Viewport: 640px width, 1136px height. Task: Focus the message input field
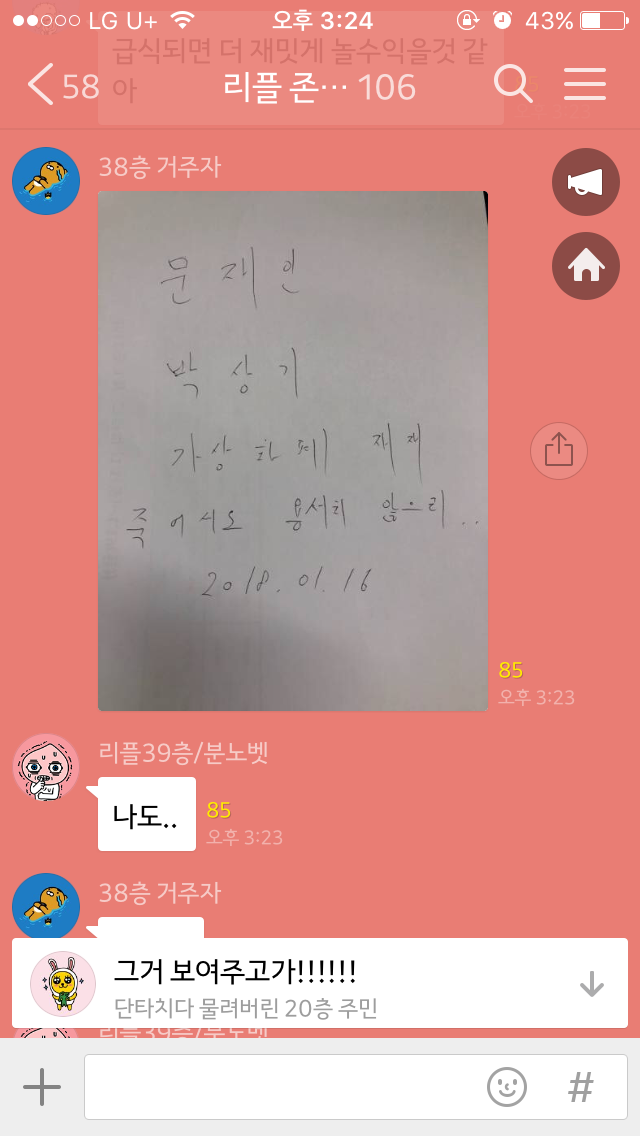point(280,1087)
